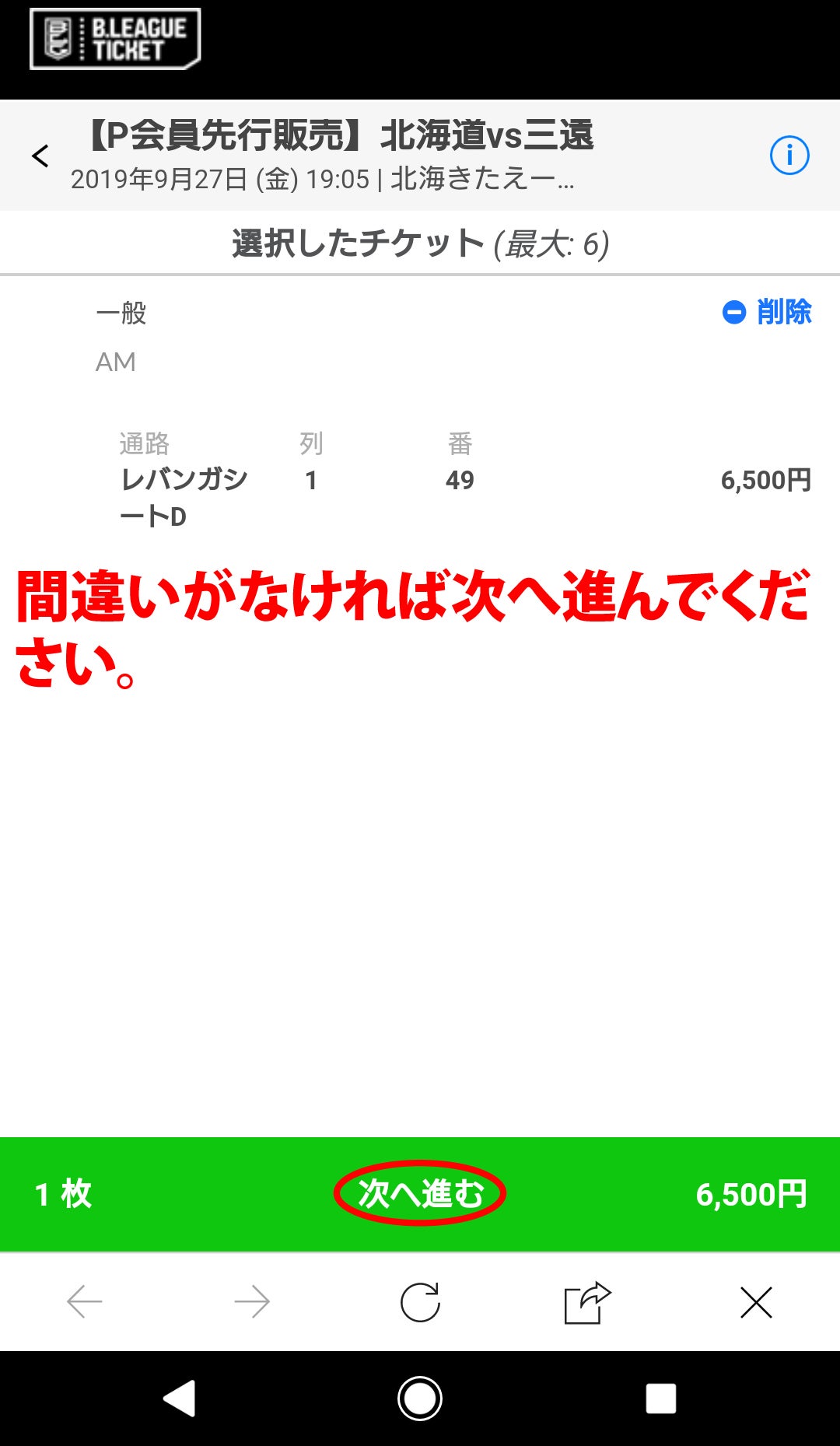This screenshot has height=1446, width=840.
Task: Close the in-app browser with X
Action: tap(756, 1301)
